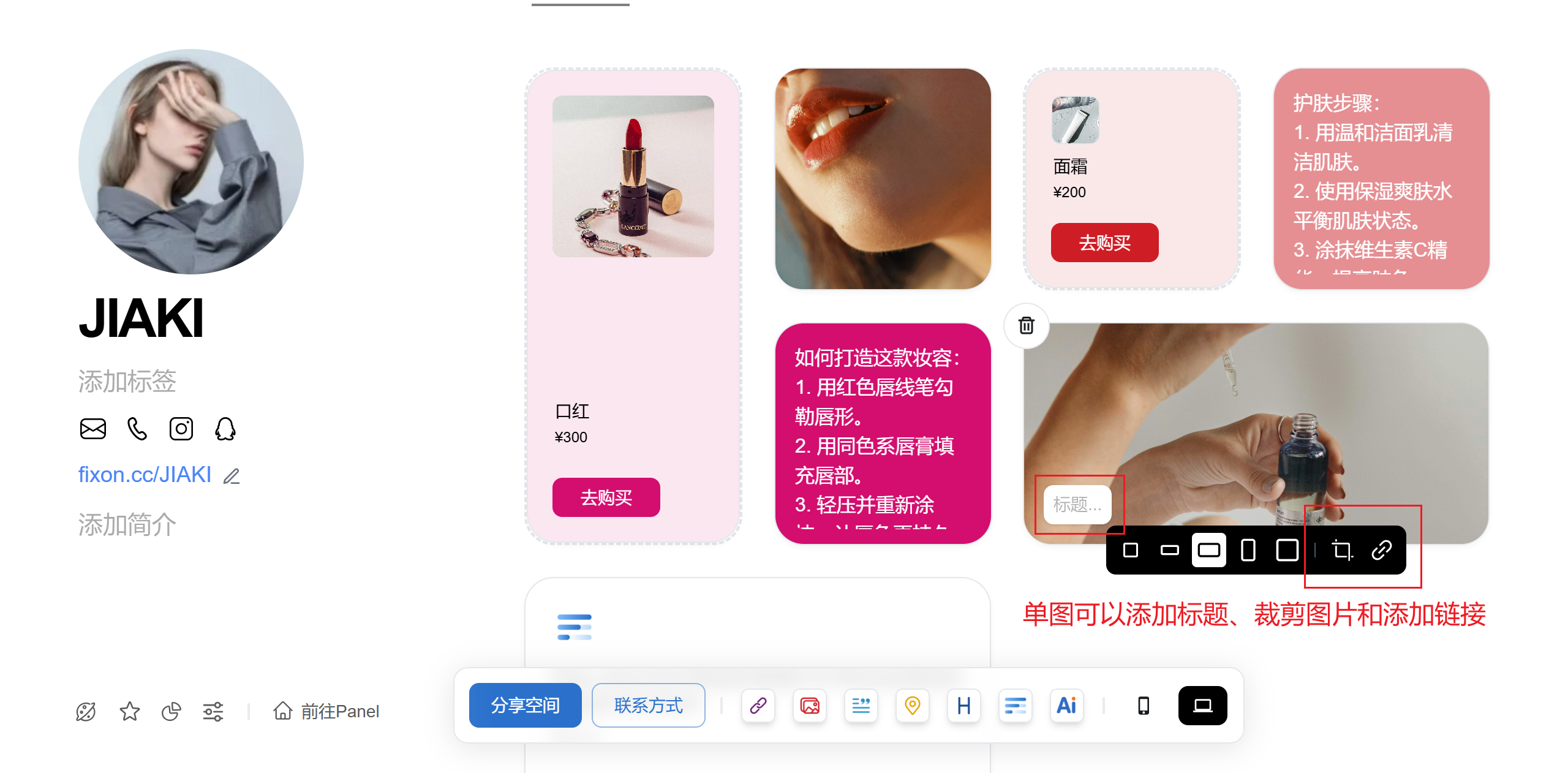Insert a heading block

click(x=963, y=705)
